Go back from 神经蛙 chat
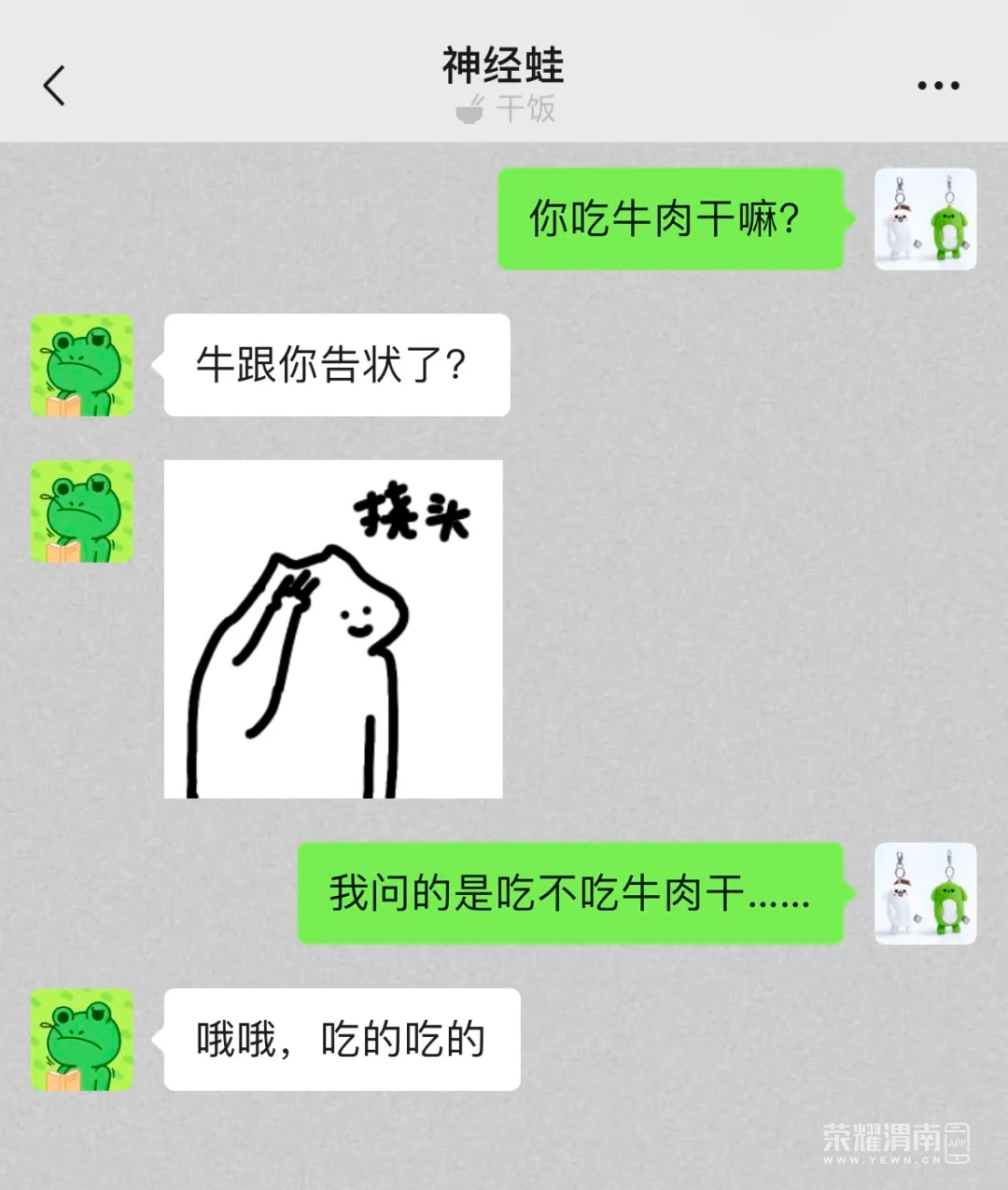1008x1190 pixels. click(x=54, y=86)
